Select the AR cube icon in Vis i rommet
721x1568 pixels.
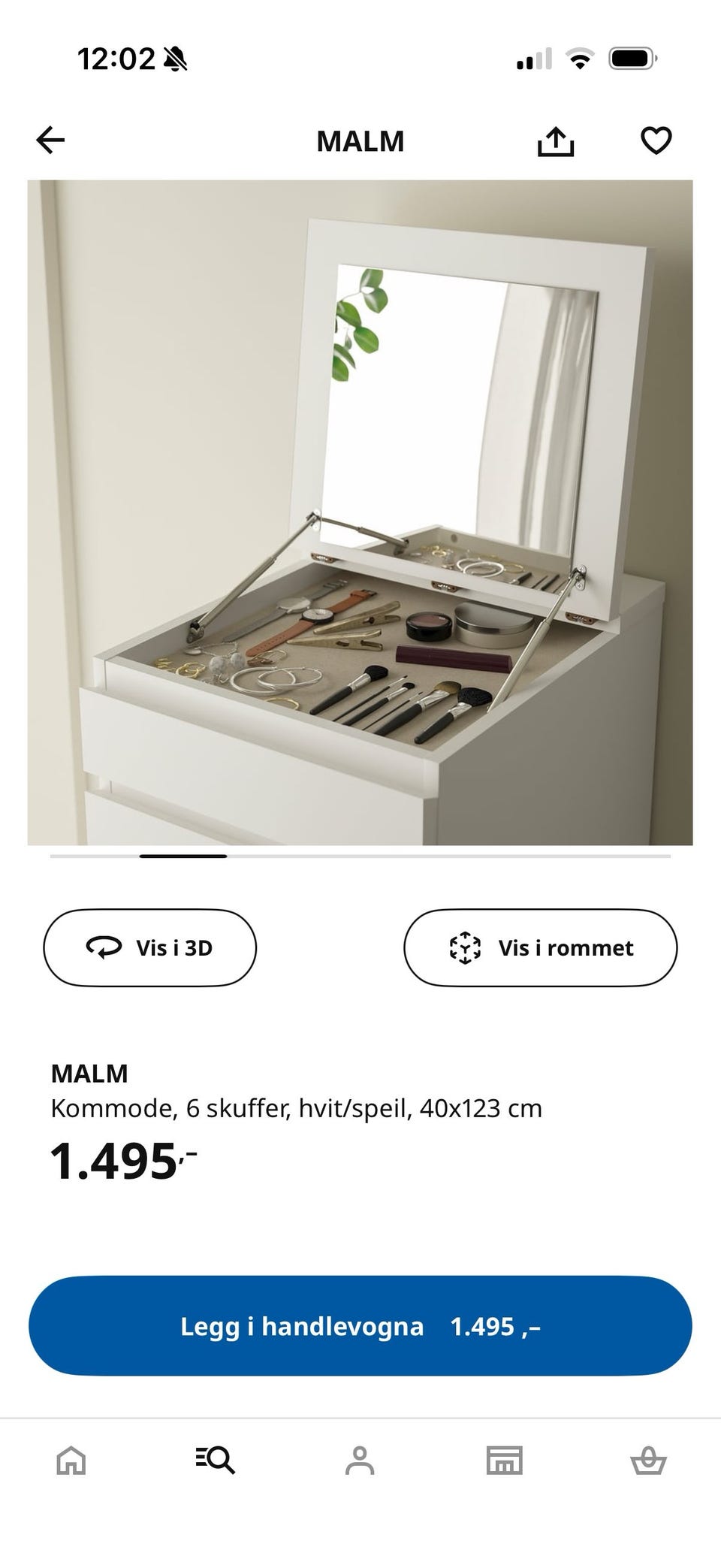point(466,947)
